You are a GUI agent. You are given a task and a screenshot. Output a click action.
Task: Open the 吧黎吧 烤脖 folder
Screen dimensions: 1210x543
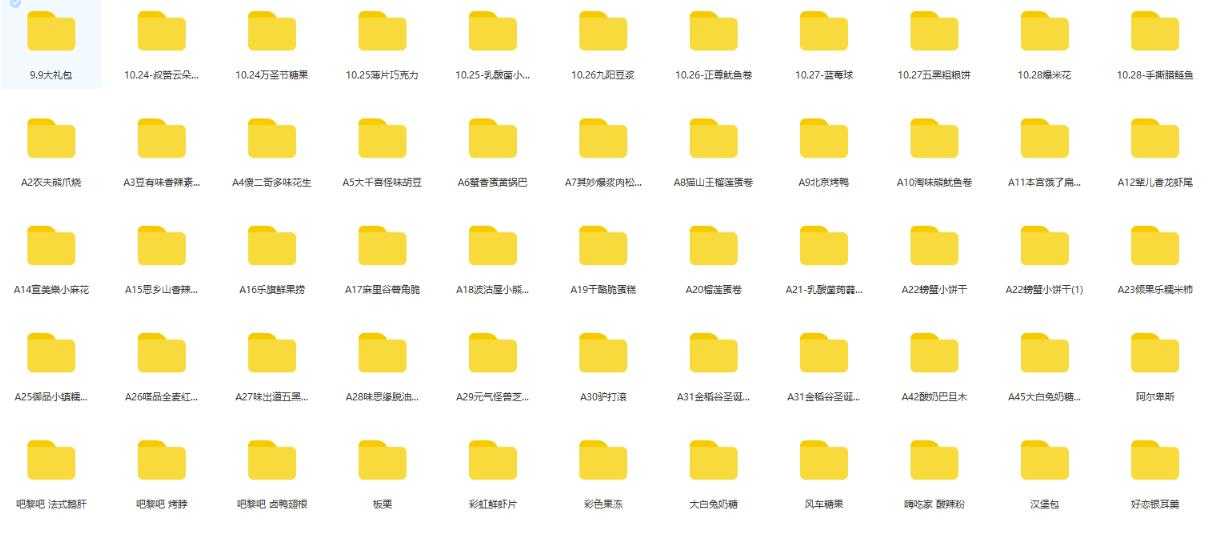click(x=161, y=461)
